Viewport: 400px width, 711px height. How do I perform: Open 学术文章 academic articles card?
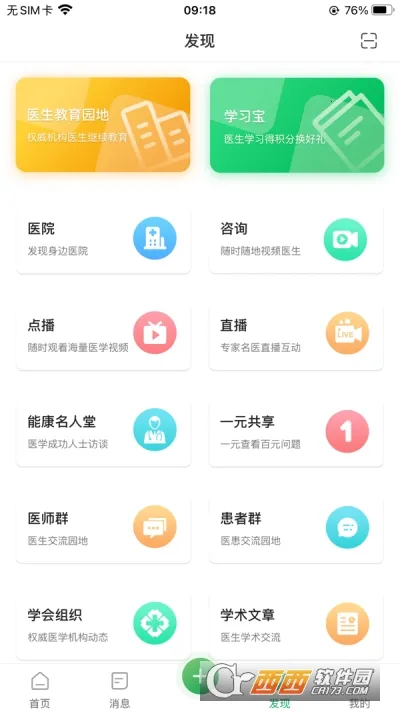click(x=296, y=626)
